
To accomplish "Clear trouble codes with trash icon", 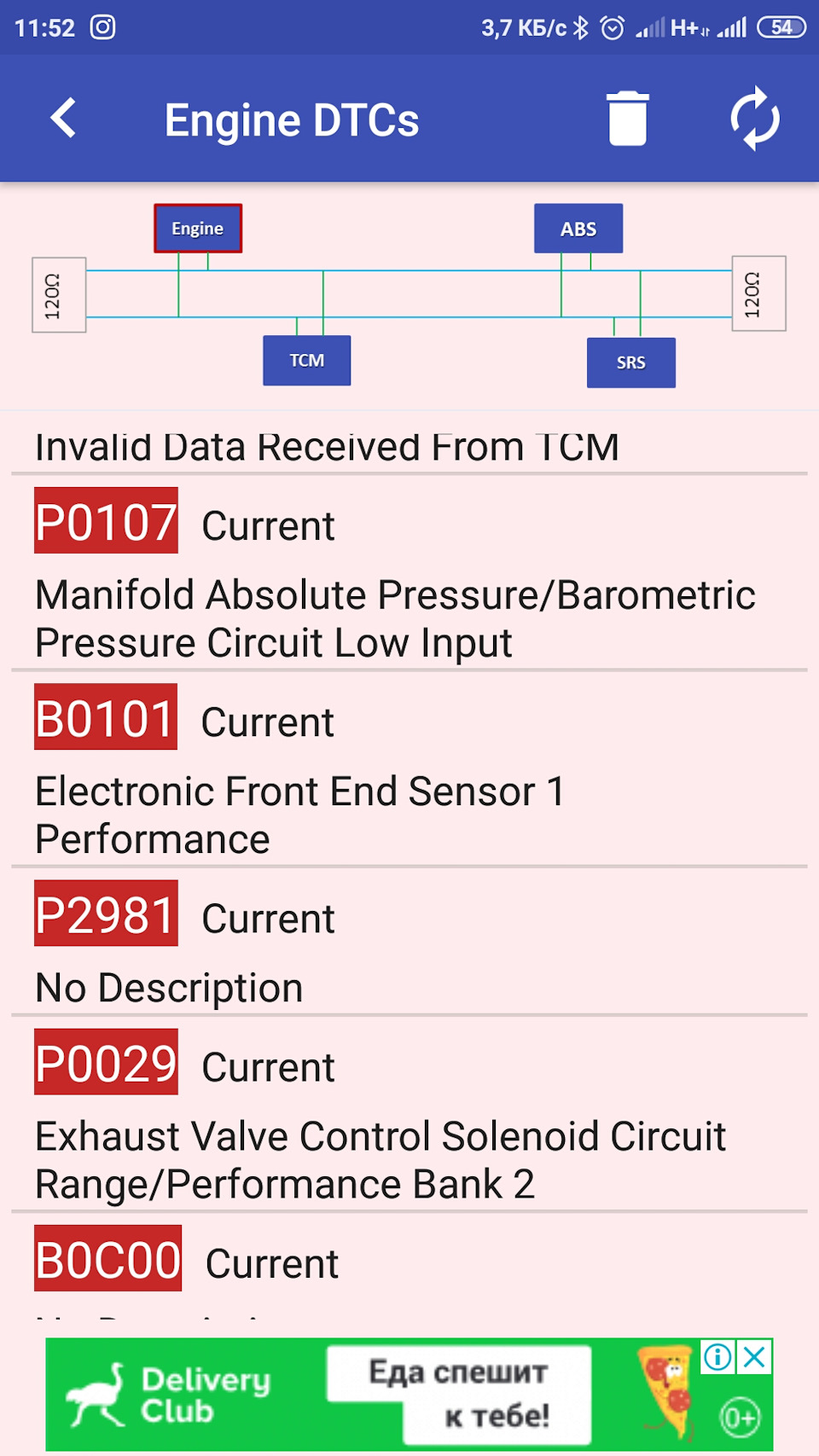I will pos(628,119).
